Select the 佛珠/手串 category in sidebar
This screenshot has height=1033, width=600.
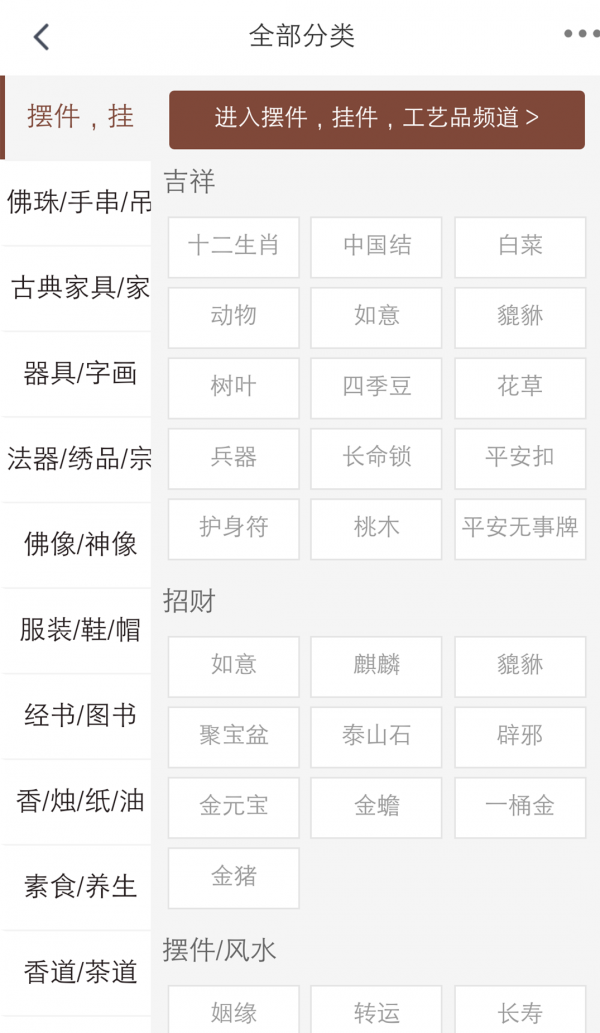pos(78,202)
